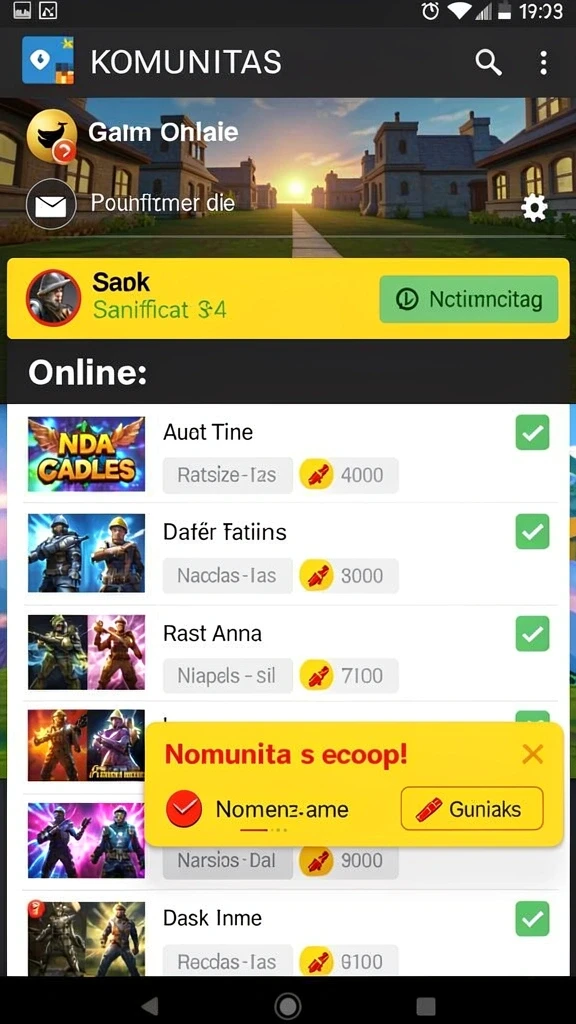Tap the Guniaks button in the popup
576x1024 pixels.
coord(472,809)
